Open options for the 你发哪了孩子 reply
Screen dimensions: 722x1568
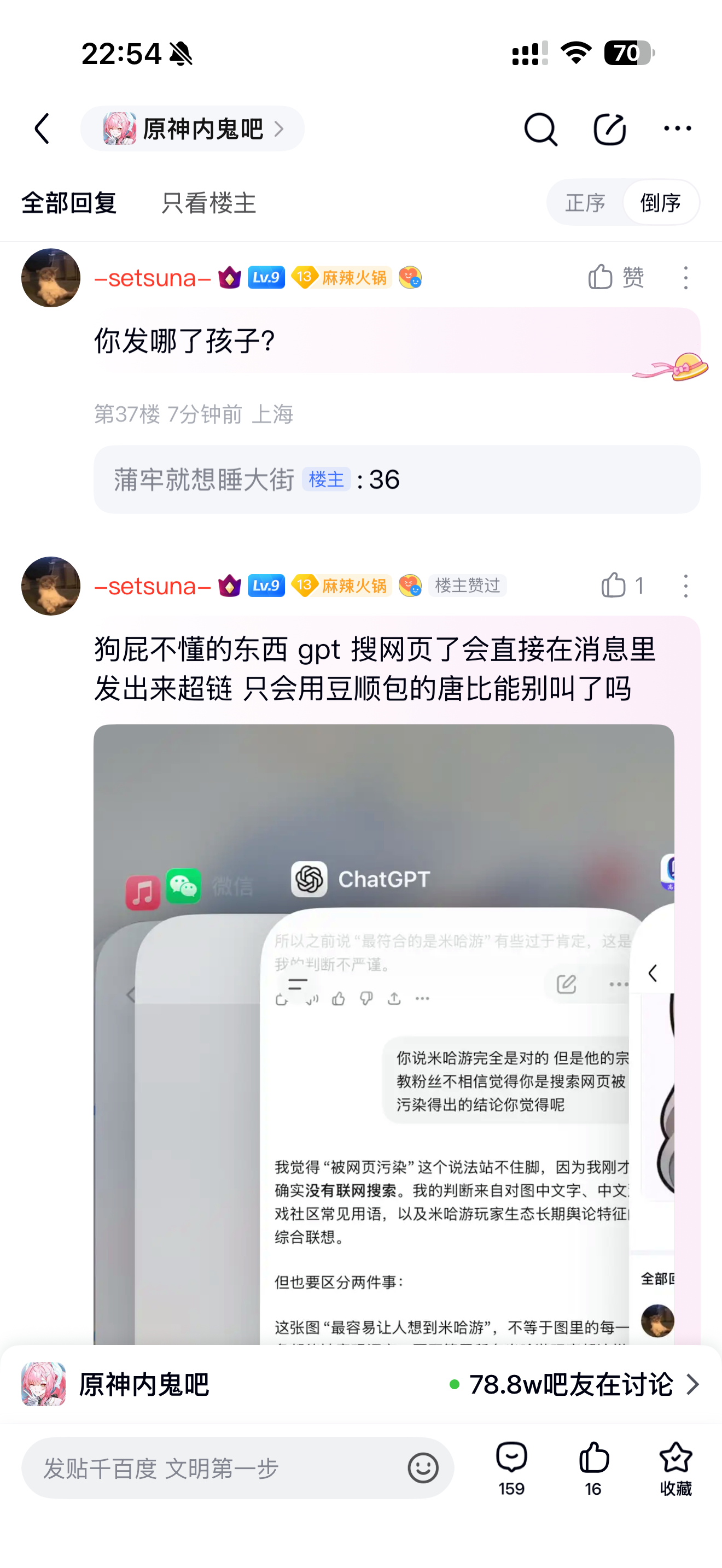point(686,278)
